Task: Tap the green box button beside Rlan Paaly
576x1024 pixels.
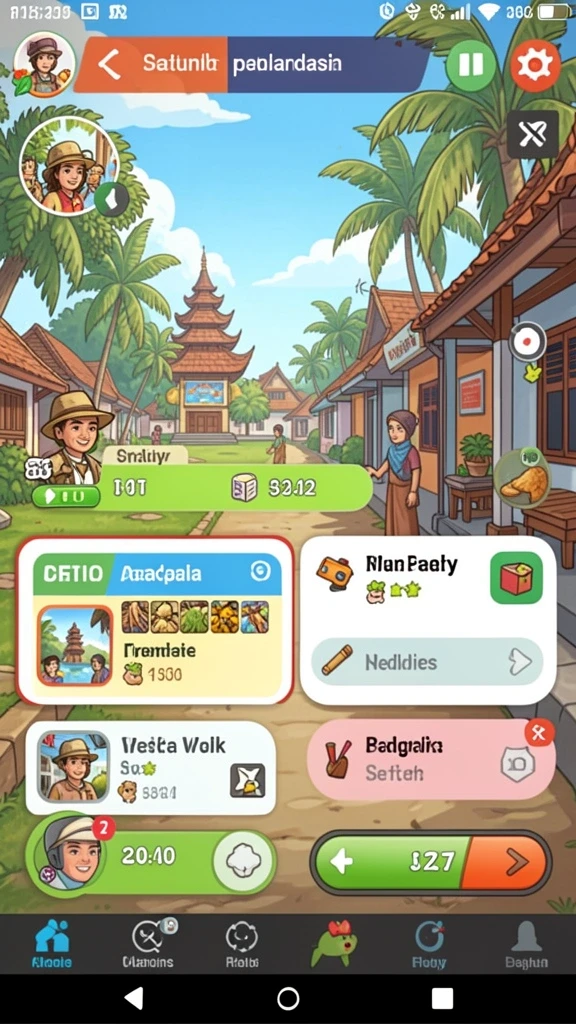Action: click(516, 577)
